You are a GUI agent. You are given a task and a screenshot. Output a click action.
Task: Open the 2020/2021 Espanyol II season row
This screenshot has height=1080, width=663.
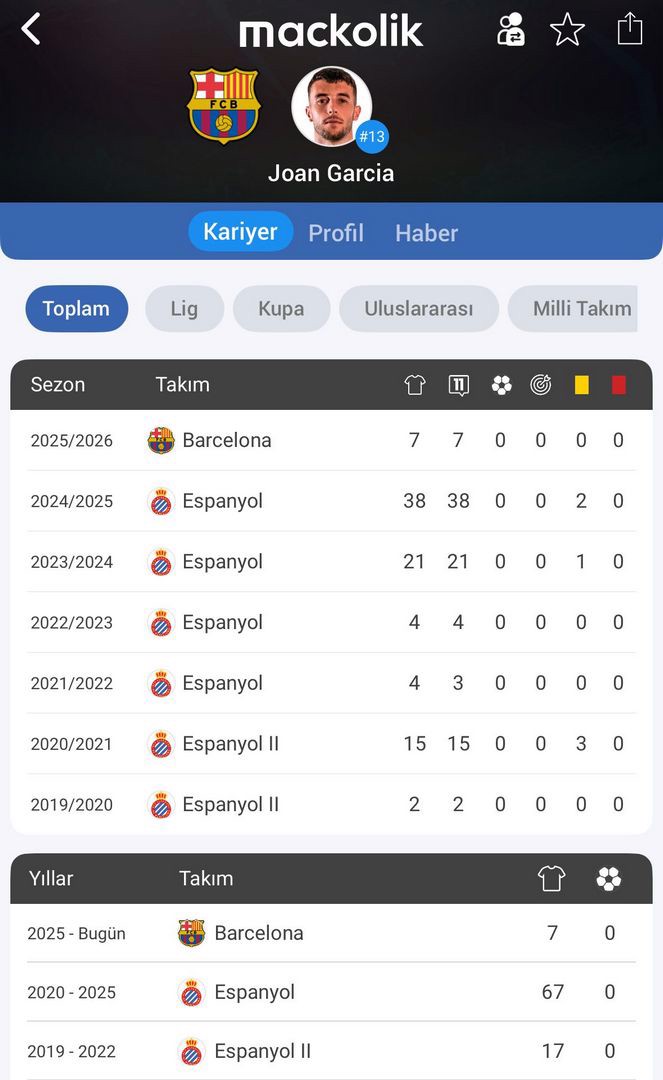pos(331,743)
